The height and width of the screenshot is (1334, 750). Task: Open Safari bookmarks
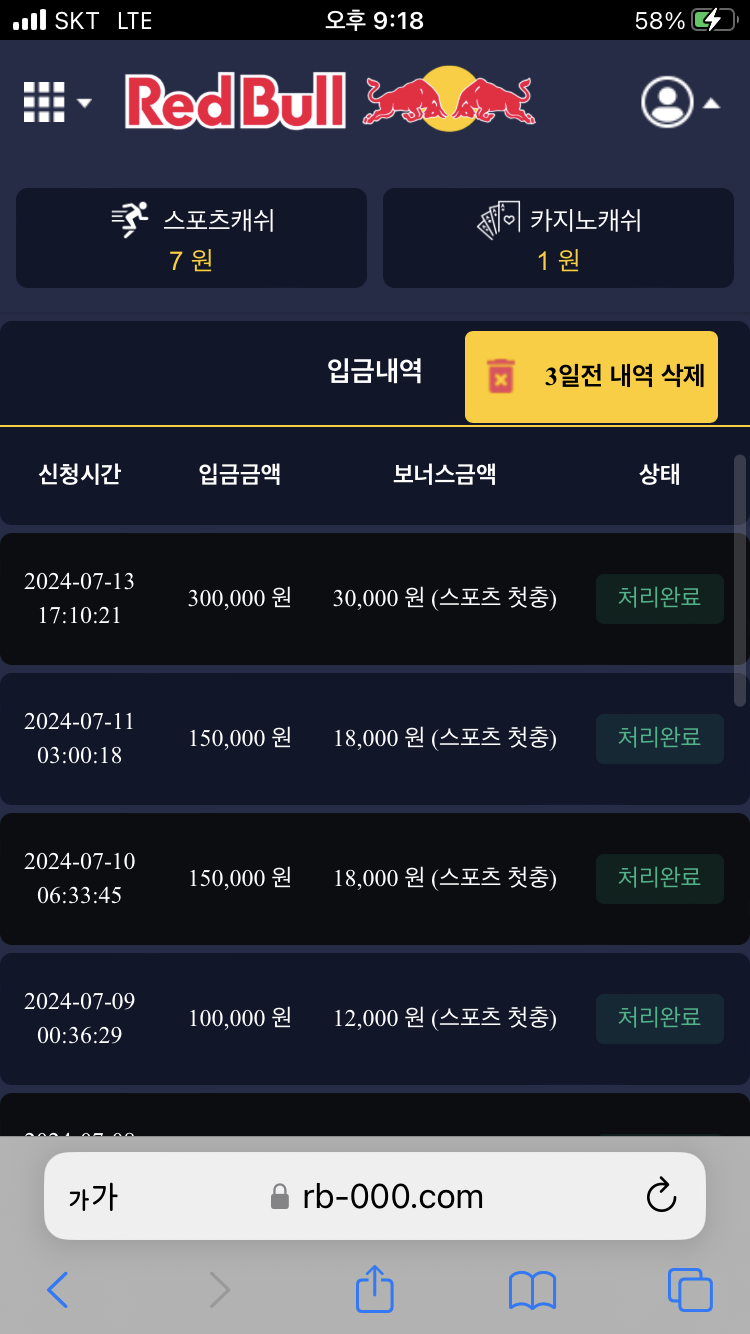pyautogui.click(x=532, y=1291)
